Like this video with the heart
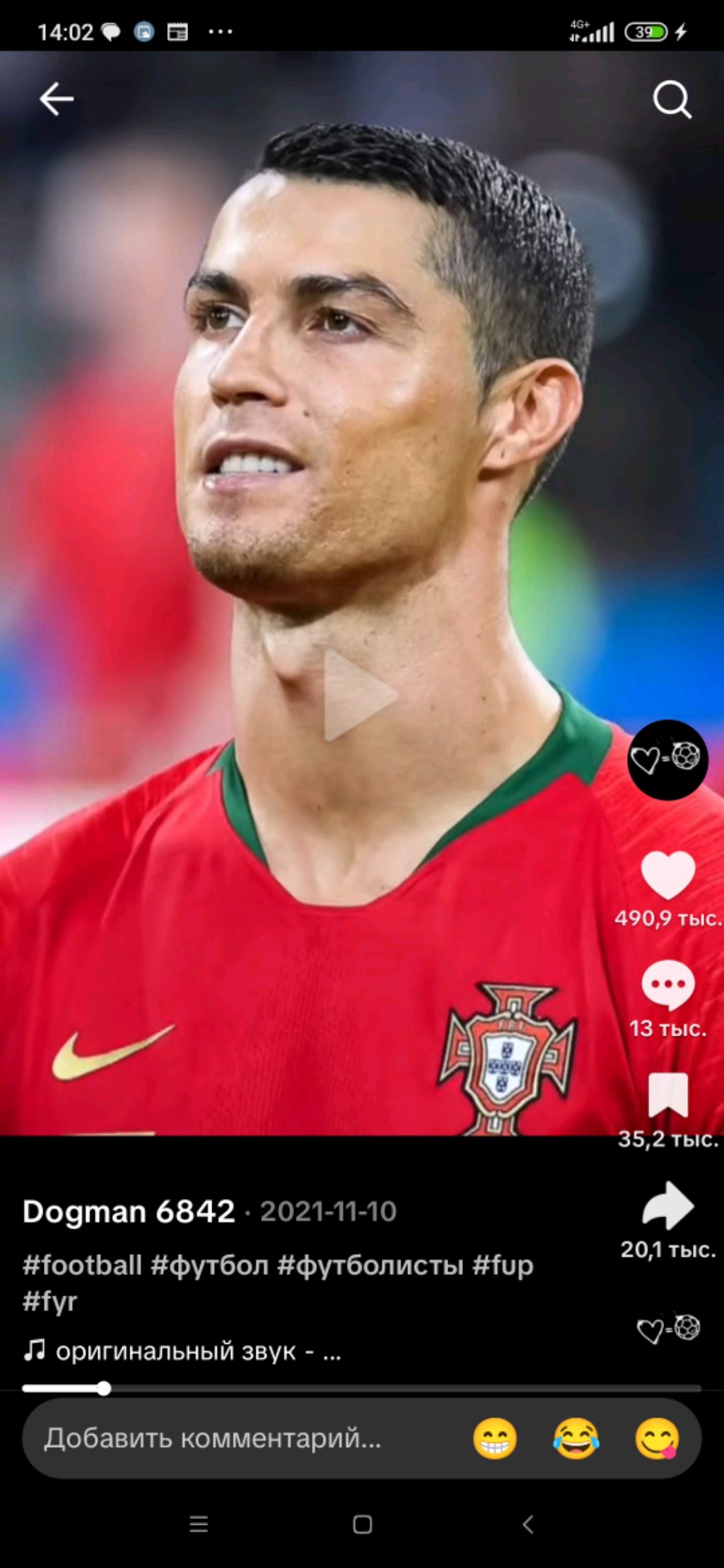The image size is (724, 1568). click(667, 875)
